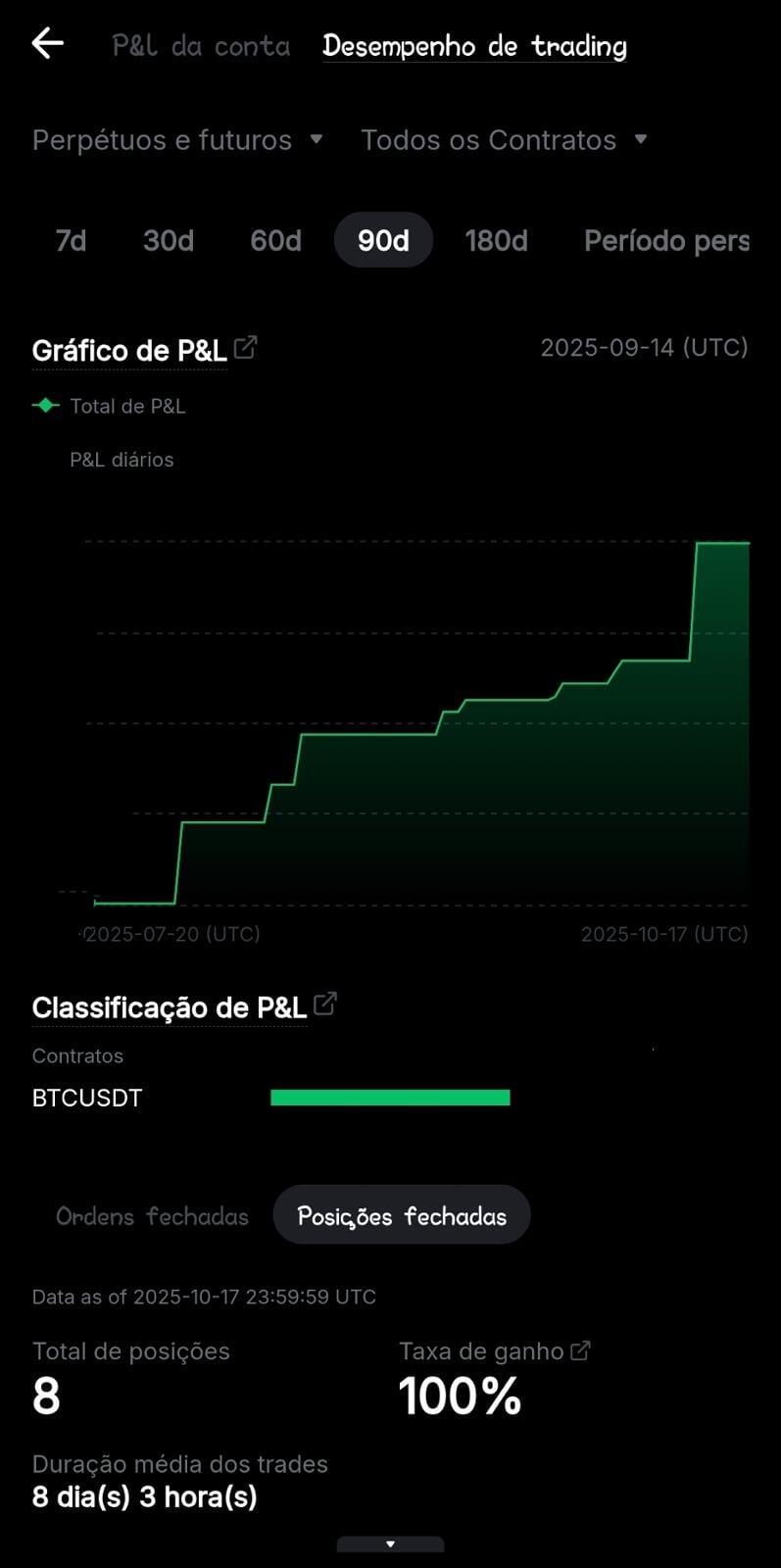Select the 7d period
Viewport: 781px width, 1568px height.
[x=71, y=240]
